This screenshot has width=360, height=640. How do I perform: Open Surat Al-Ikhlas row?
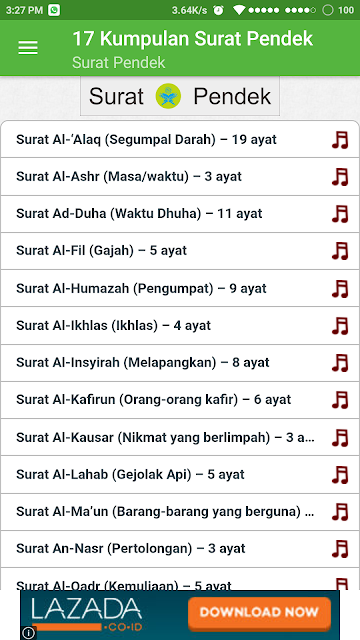[180, 325]
